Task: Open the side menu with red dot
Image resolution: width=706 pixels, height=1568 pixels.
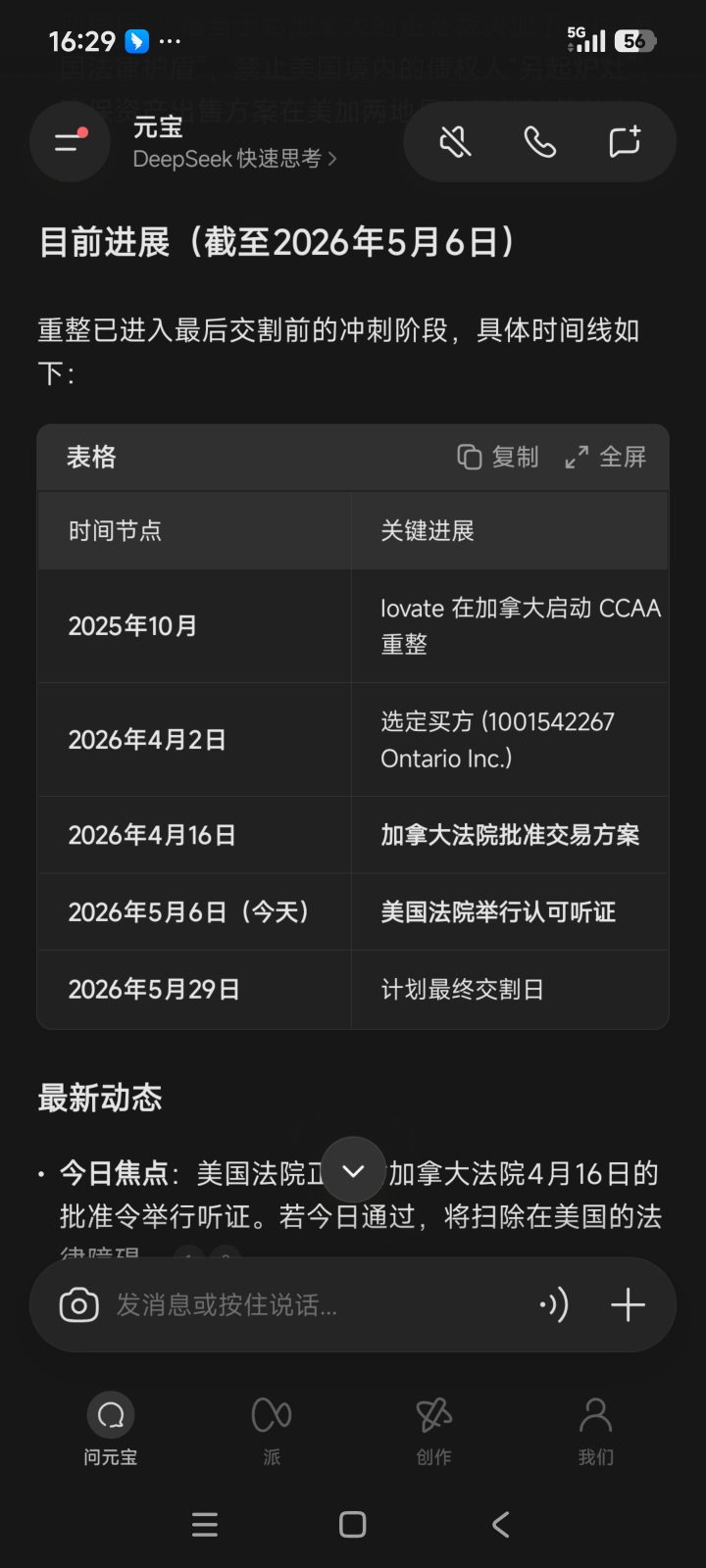Action: click(70, 142)
